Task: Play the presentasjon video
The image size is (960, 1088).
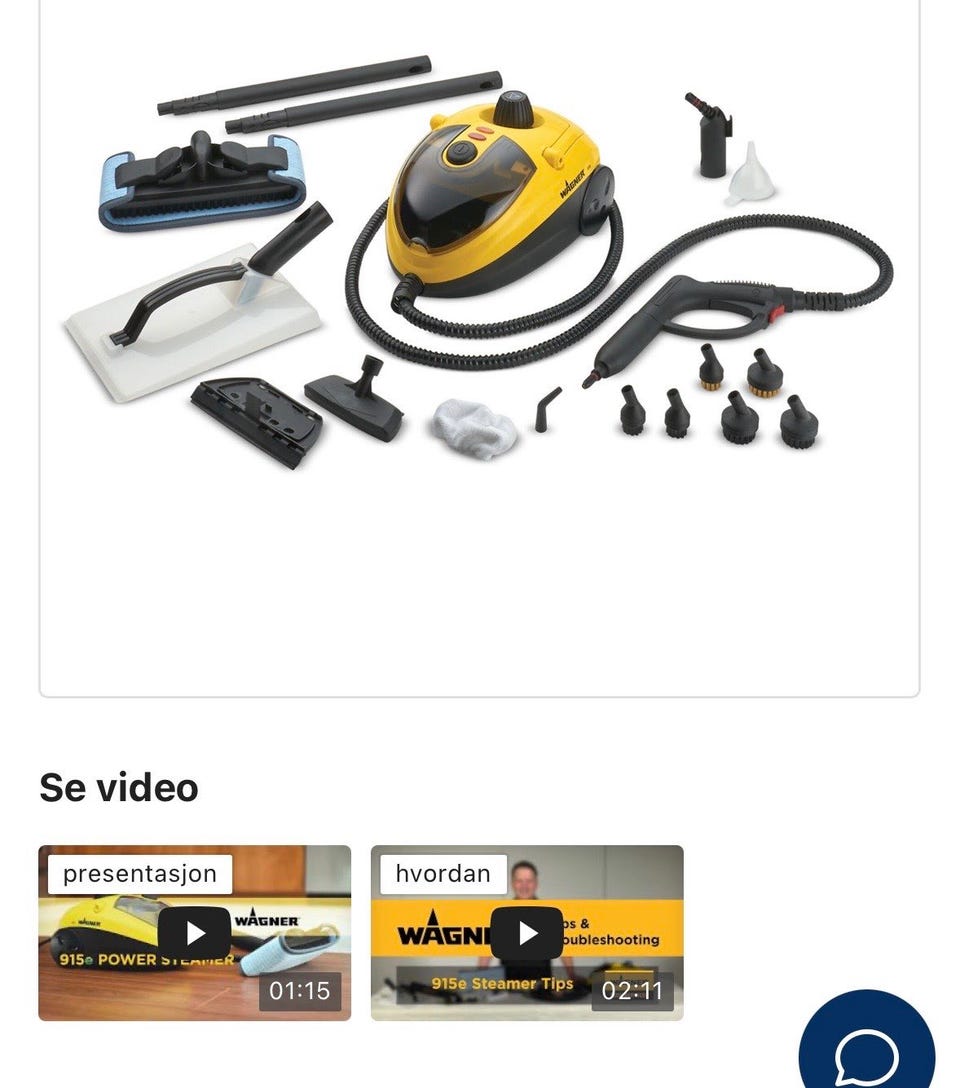Action: point(195,933)
